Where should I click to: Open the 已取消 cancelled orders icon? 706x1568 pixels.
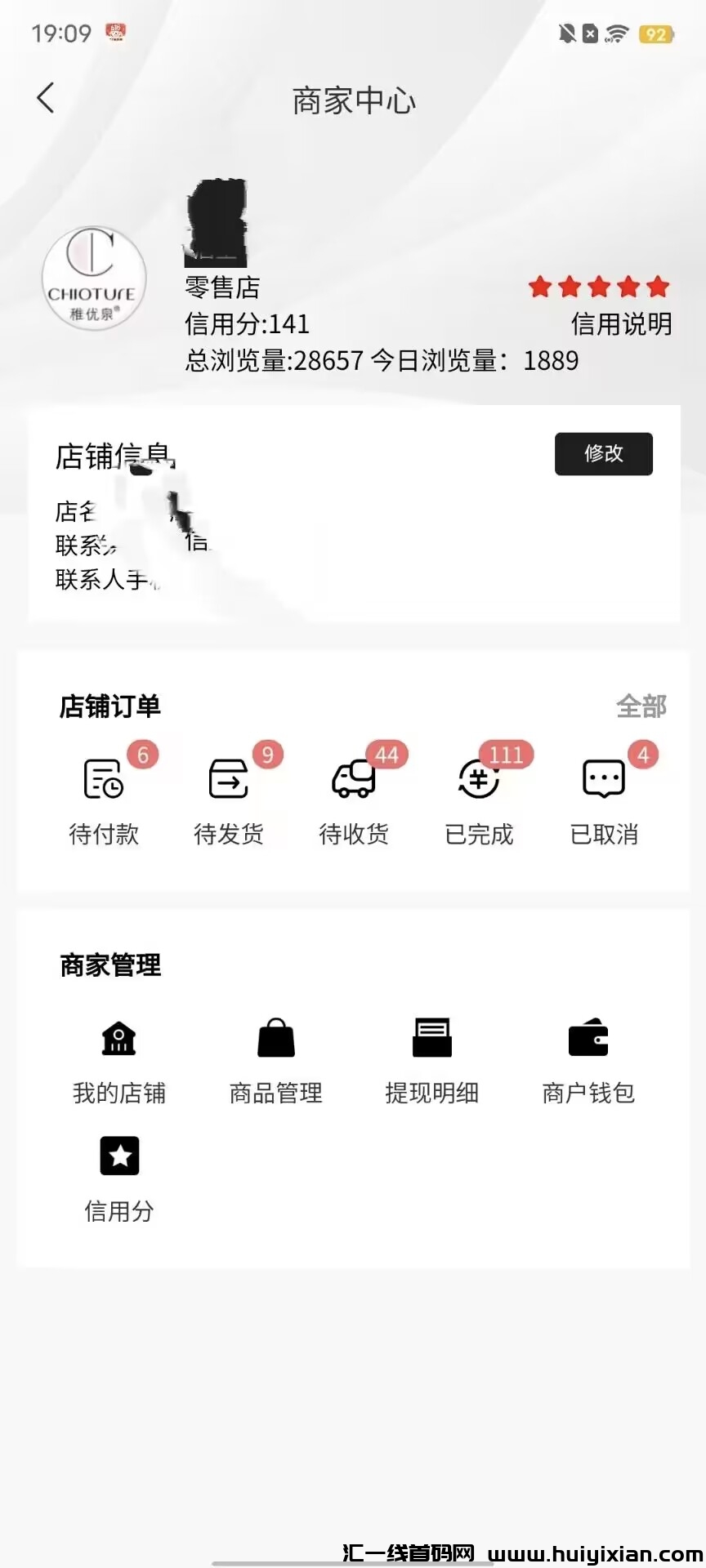coord(603,780)
